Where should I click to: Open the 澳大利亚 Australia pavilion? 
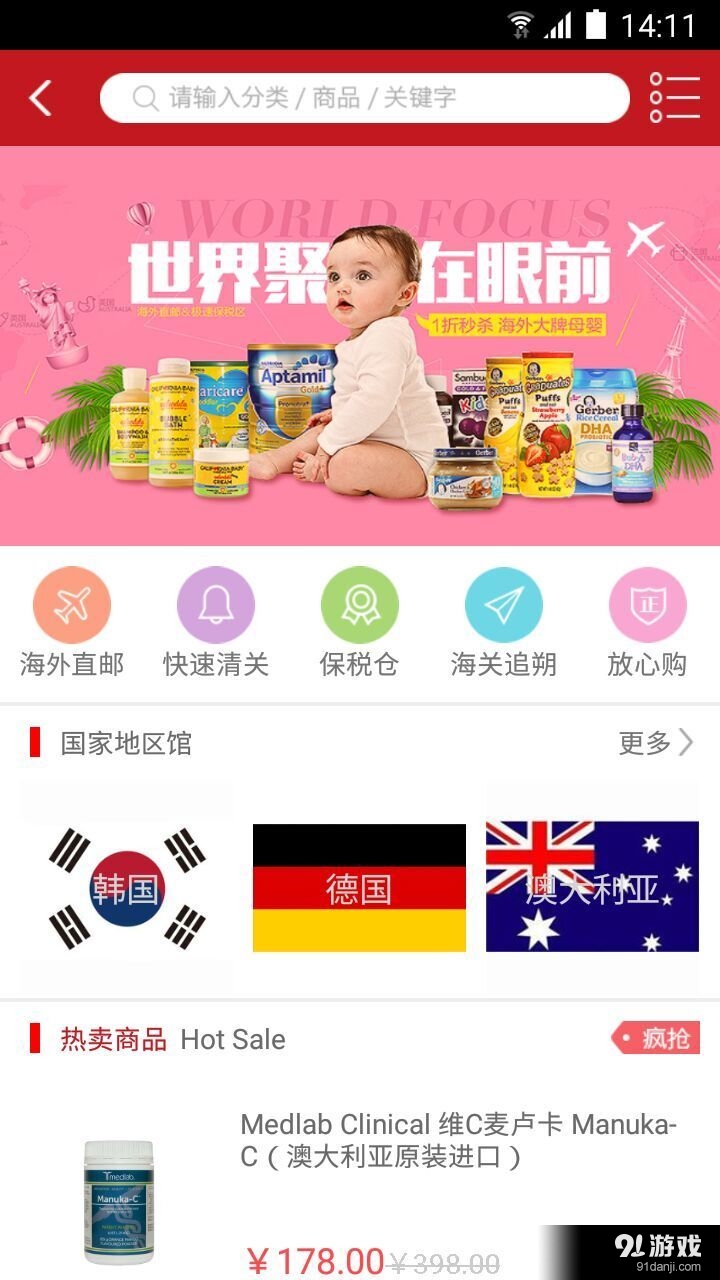coord(592,888)
